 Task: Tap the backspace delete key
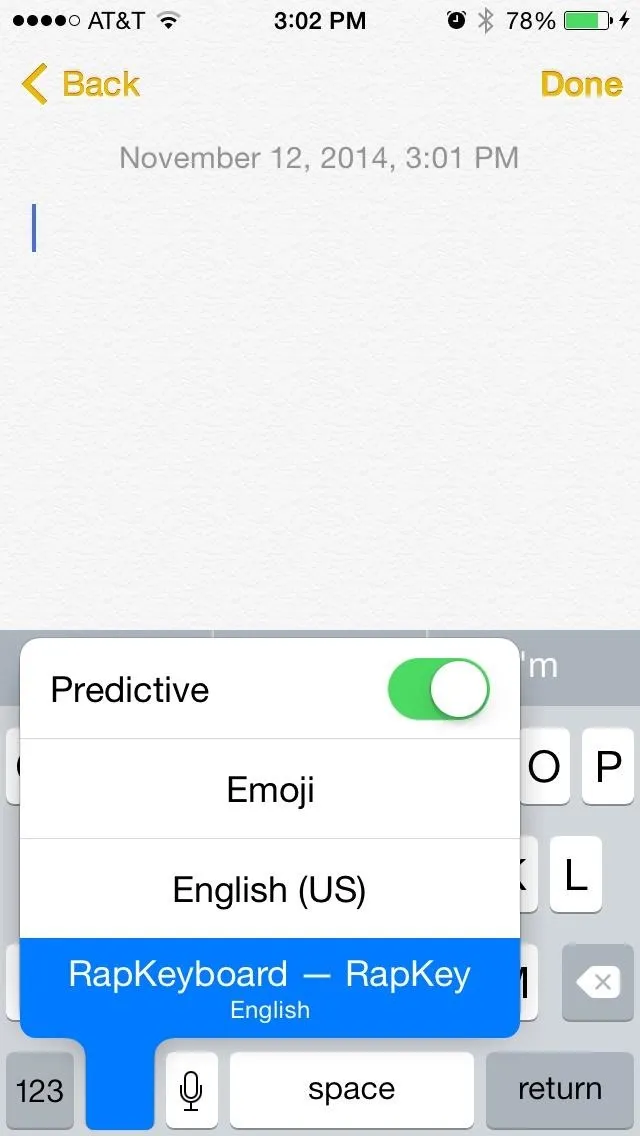coord(598,982)
